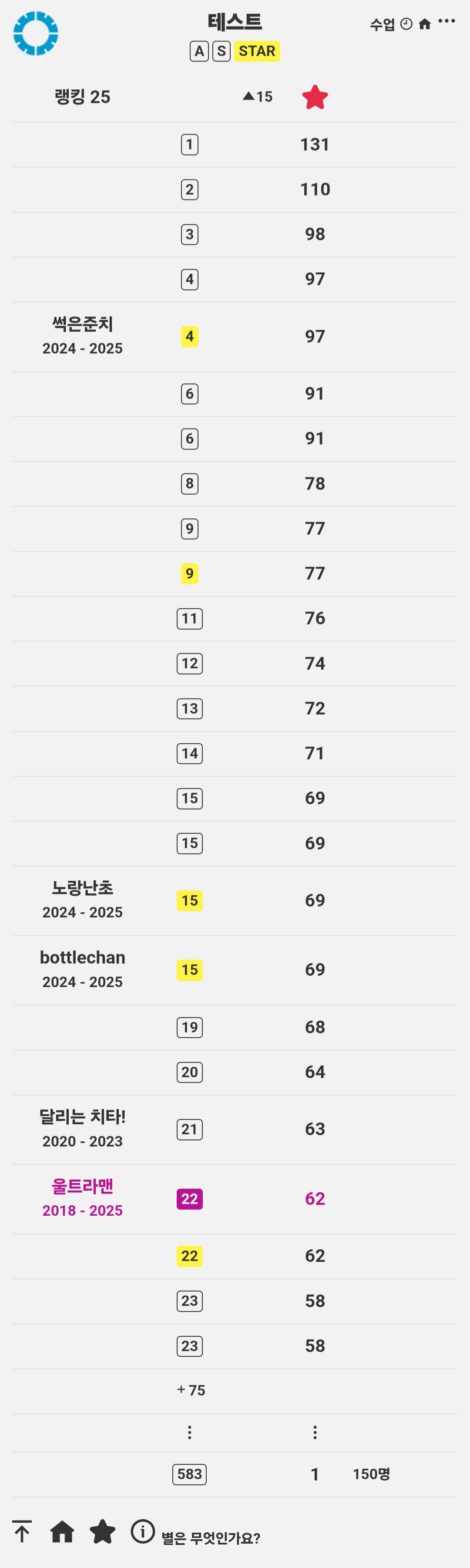The width and height of the screenshot is (470, 1568).
Task: Select the S tab
Action: 222,51
